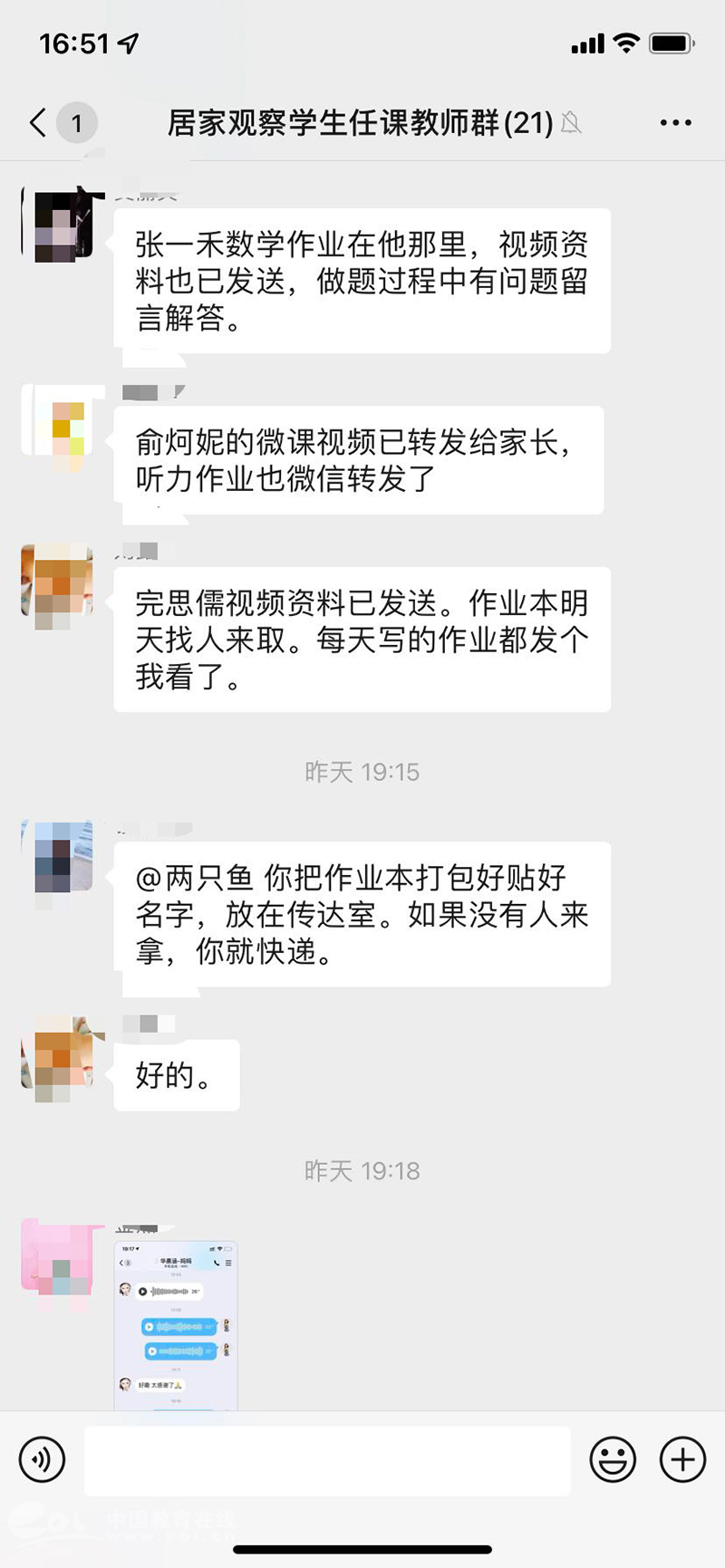Tap avatar of sender about 张一禾数学作业
The image size is (725, 1568).
coord(57,225)
